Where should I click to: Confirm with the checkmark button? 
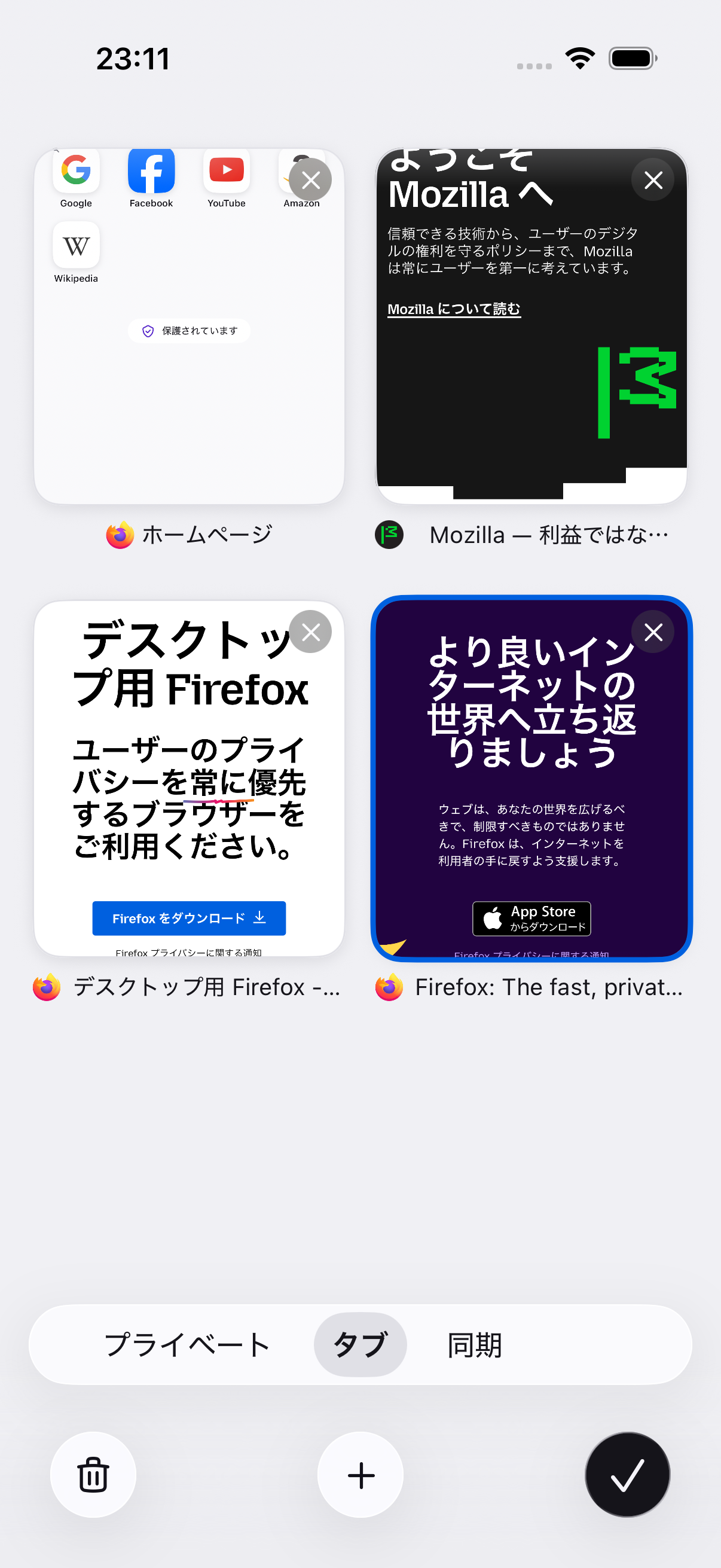coord(627,1475)
